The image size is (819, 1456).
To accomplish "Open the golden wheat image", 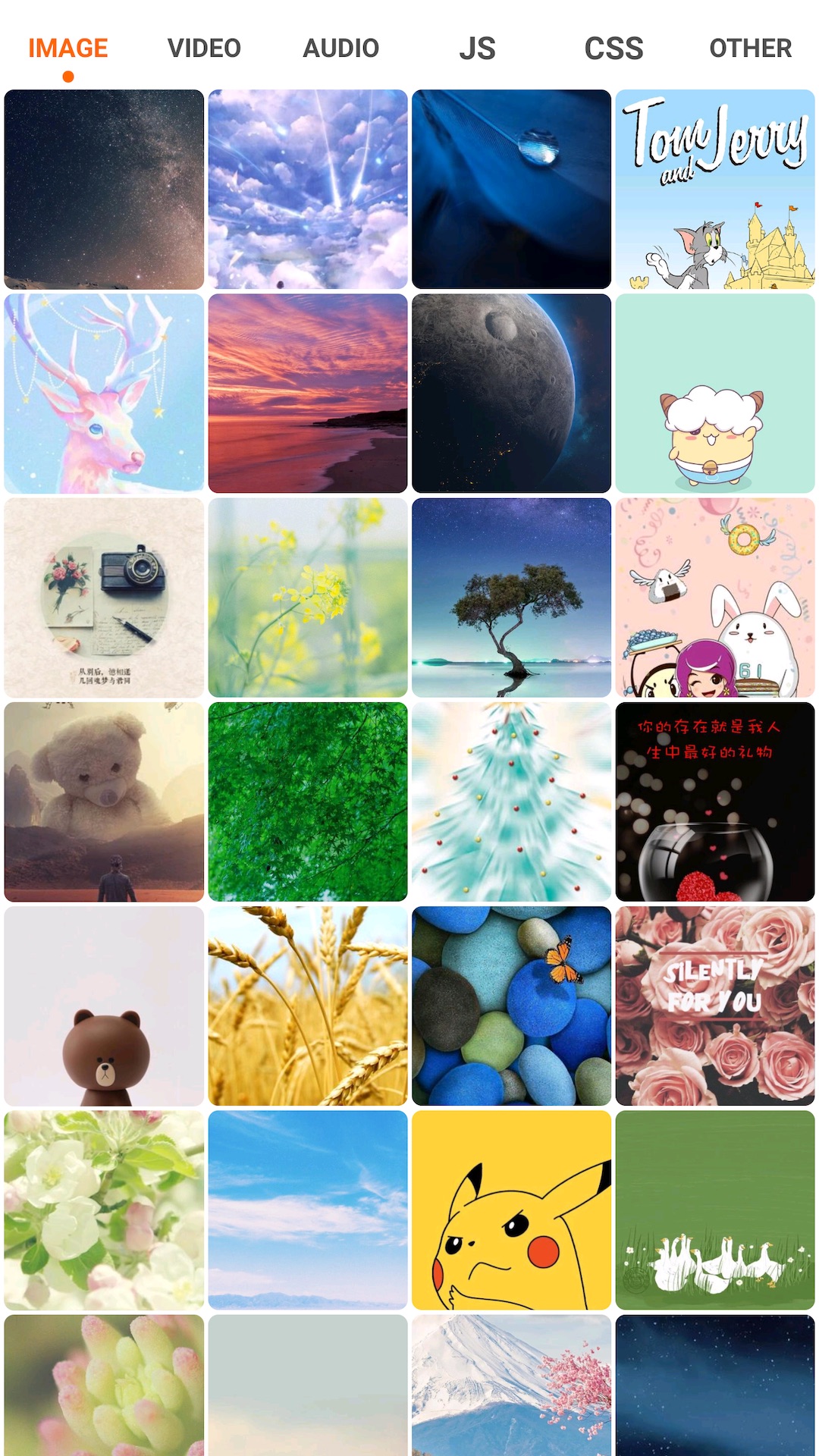I will [308, 1006].
